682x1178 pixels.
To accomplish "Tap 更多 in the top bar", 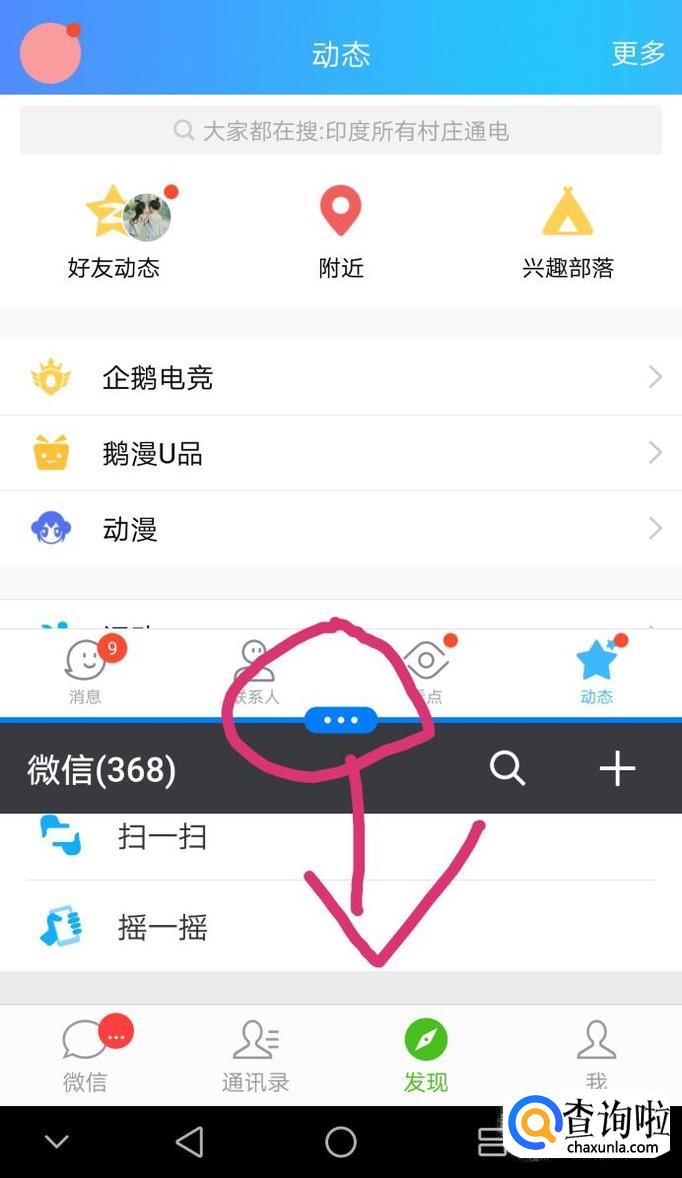I will [637, 53].
